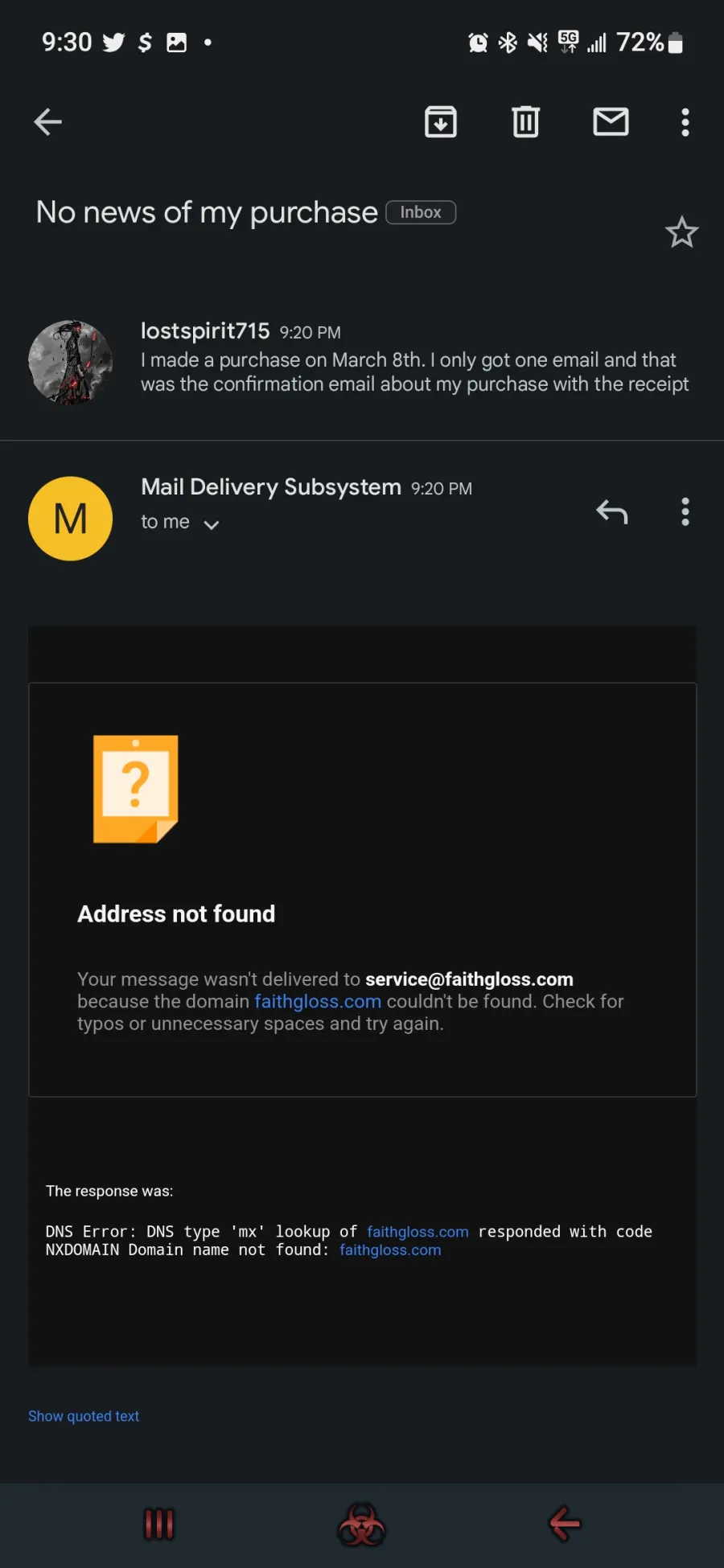Open recent apps from navigation bar

(x=158, y=1525)
